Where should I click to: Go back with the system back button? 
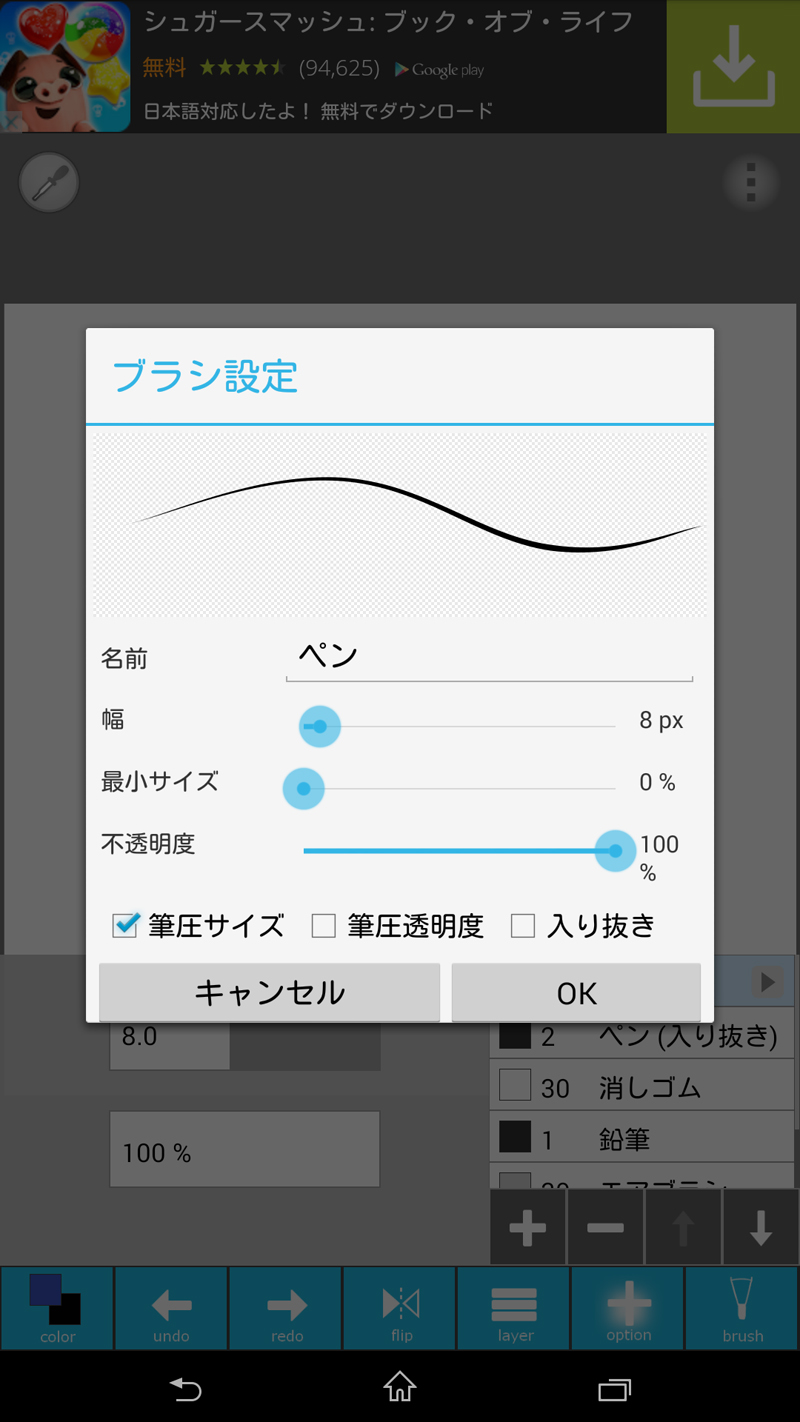(186, 1388)
